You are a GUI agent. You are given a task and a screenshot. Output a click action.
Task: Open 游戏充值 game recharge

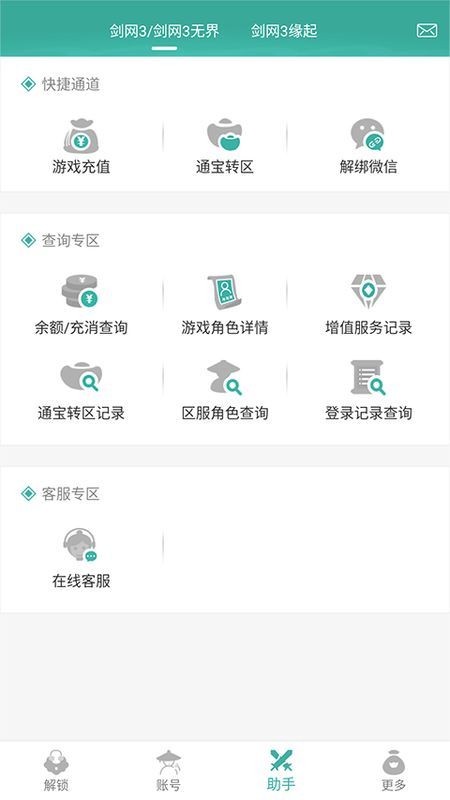pos(81,146)
